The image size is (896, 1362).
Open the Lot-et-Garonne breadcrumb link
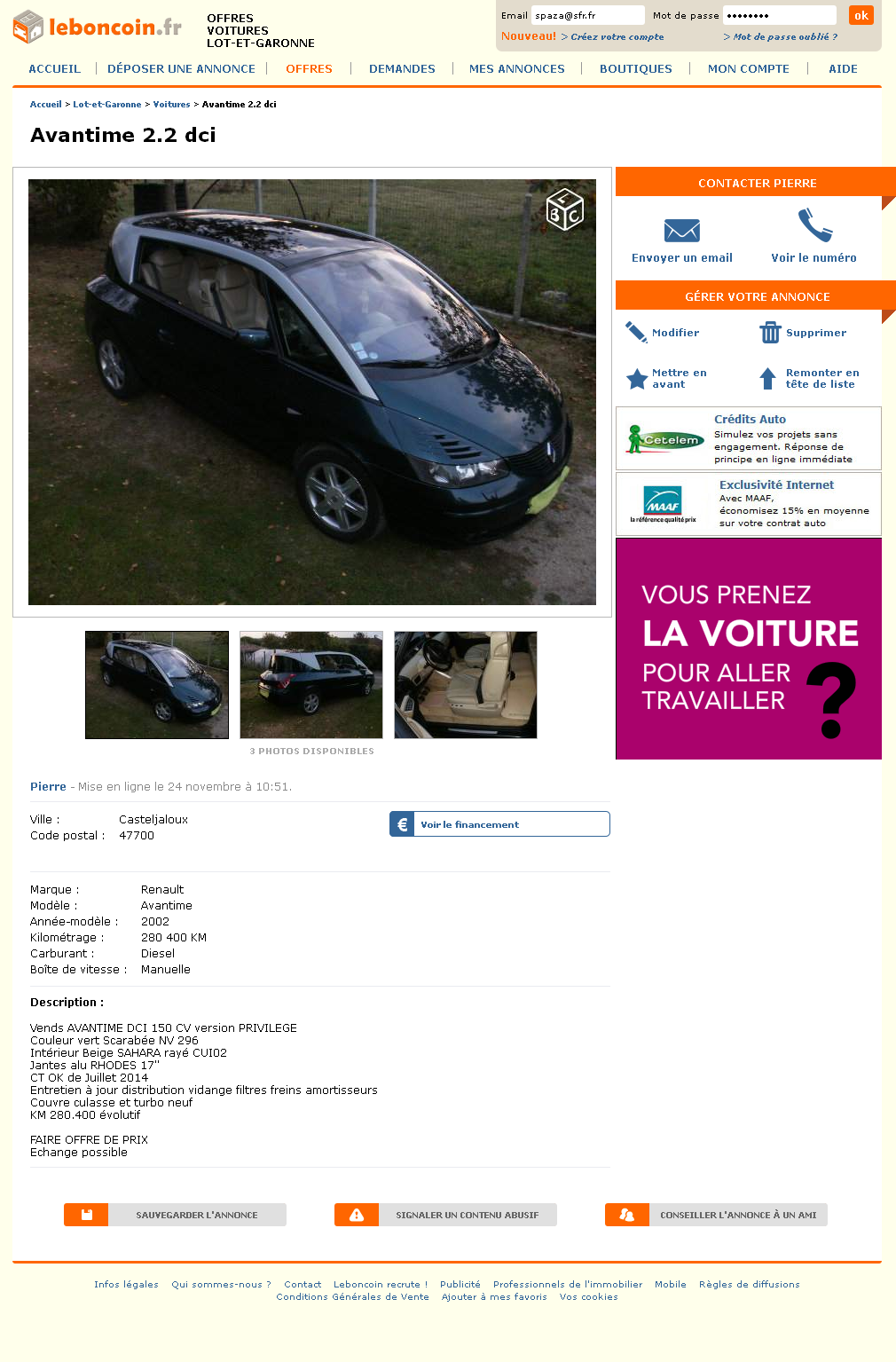click(106, 104)
